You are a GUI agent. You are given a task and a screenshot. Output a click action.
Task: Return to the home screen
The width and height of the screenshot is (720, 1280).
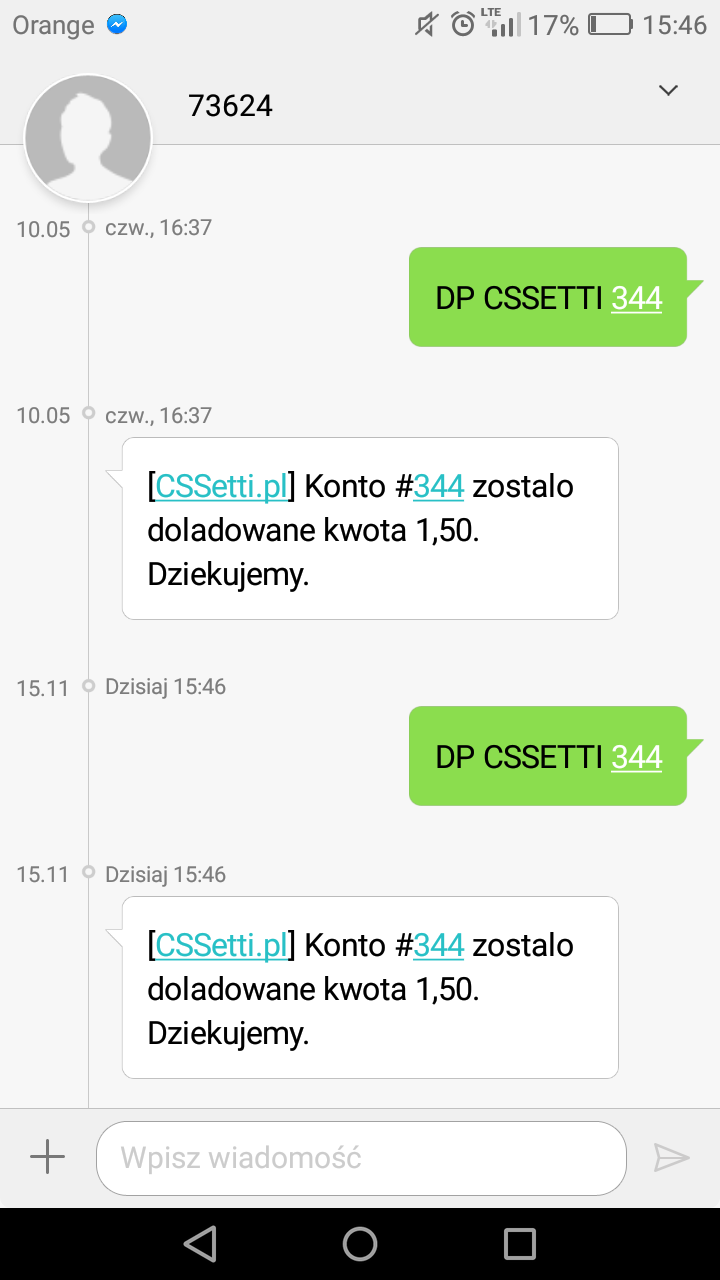pyautogui.click(x=360, y=1243)
